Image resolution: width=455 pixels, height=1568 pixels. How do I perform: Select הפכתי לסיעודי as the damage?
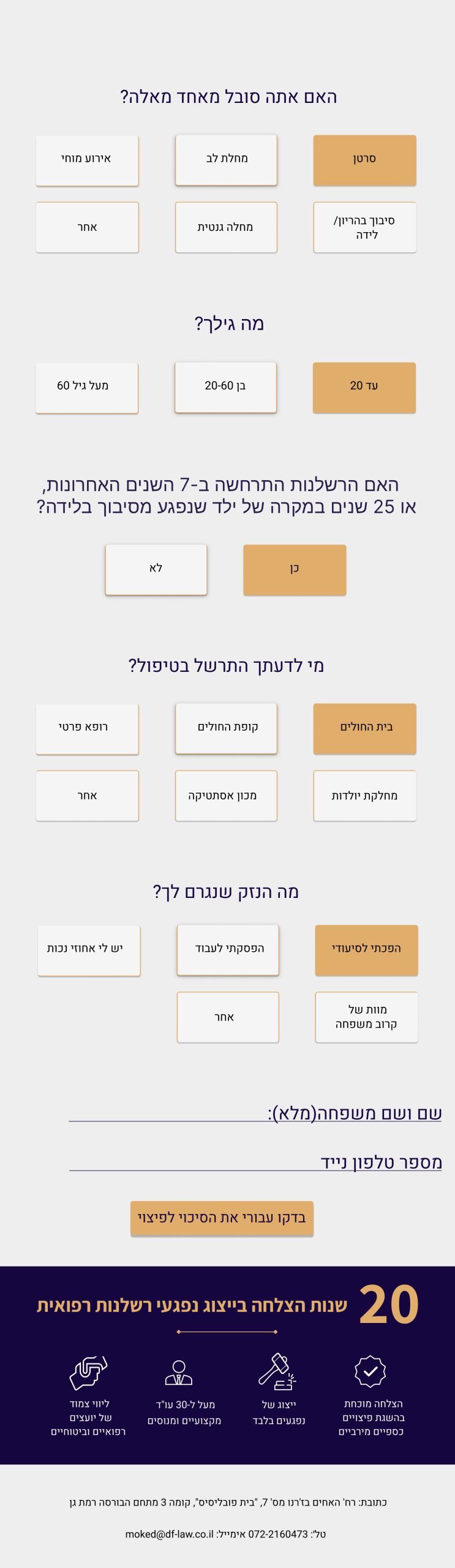(x=366, y=950)
